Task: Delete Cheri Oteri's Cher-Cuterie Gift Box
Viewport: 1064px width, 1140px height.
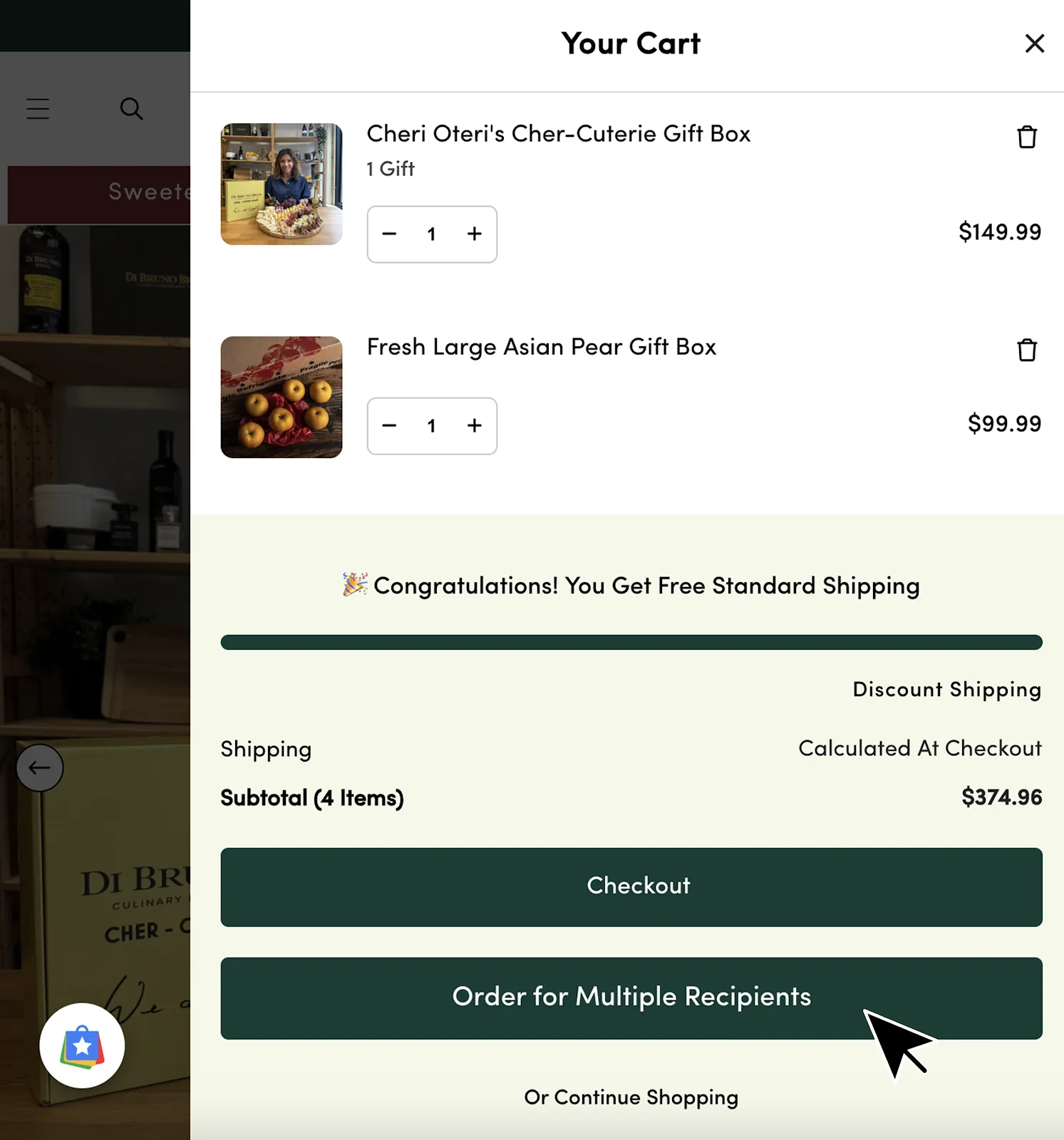Action: tap(1026, 137)
